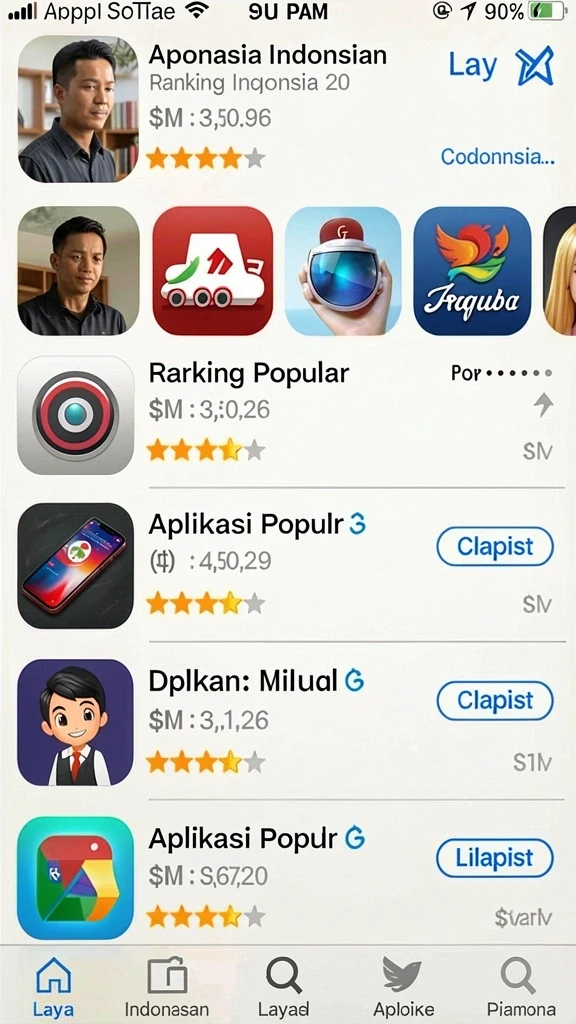This screenshot has width=576, height=1024.
Task: Tap the Lilapist button
Action: click(495, 858)
